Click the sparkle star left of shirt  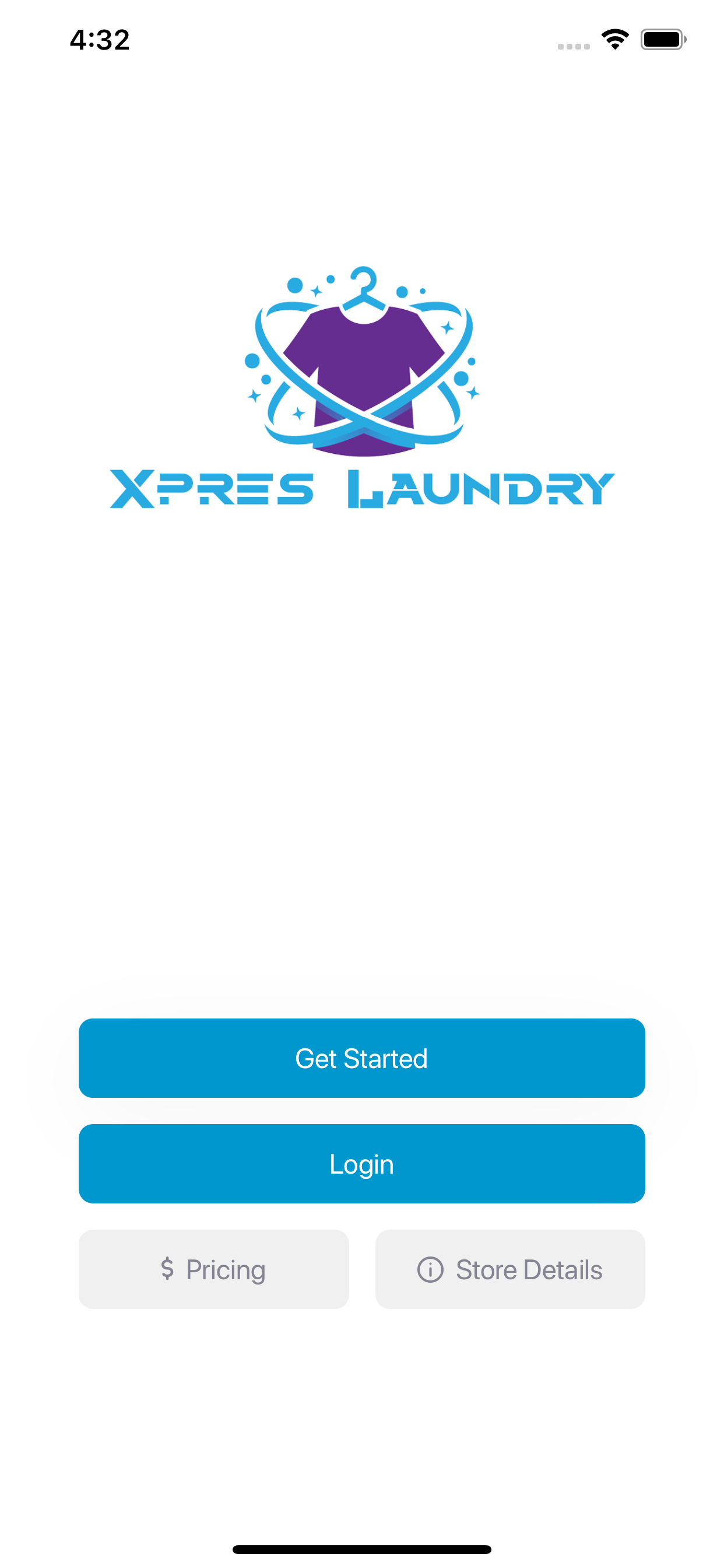pyautogui.click(x=255, y=395)
